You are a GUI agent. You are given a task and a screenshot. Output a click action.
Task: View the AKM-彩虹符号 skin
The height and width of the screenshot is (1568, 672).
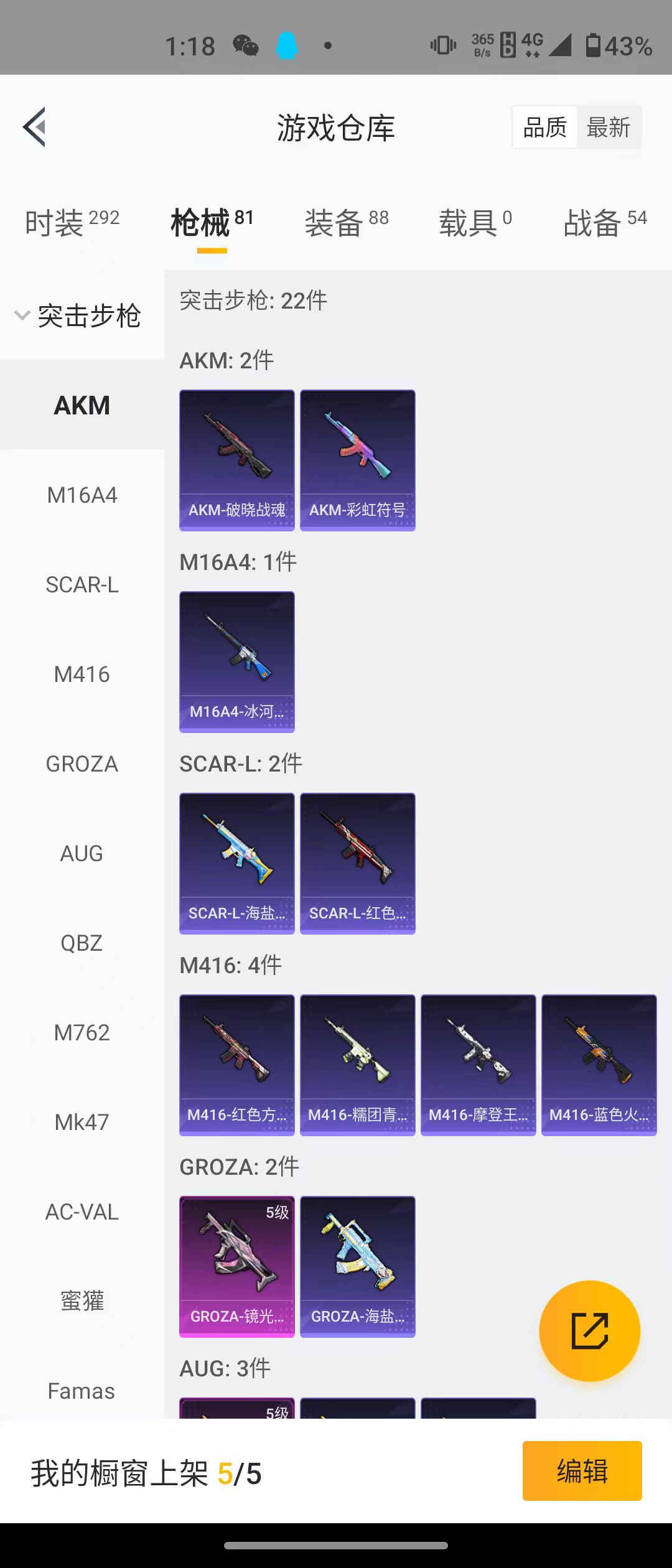pyautogui.click(x=357, y=460)
